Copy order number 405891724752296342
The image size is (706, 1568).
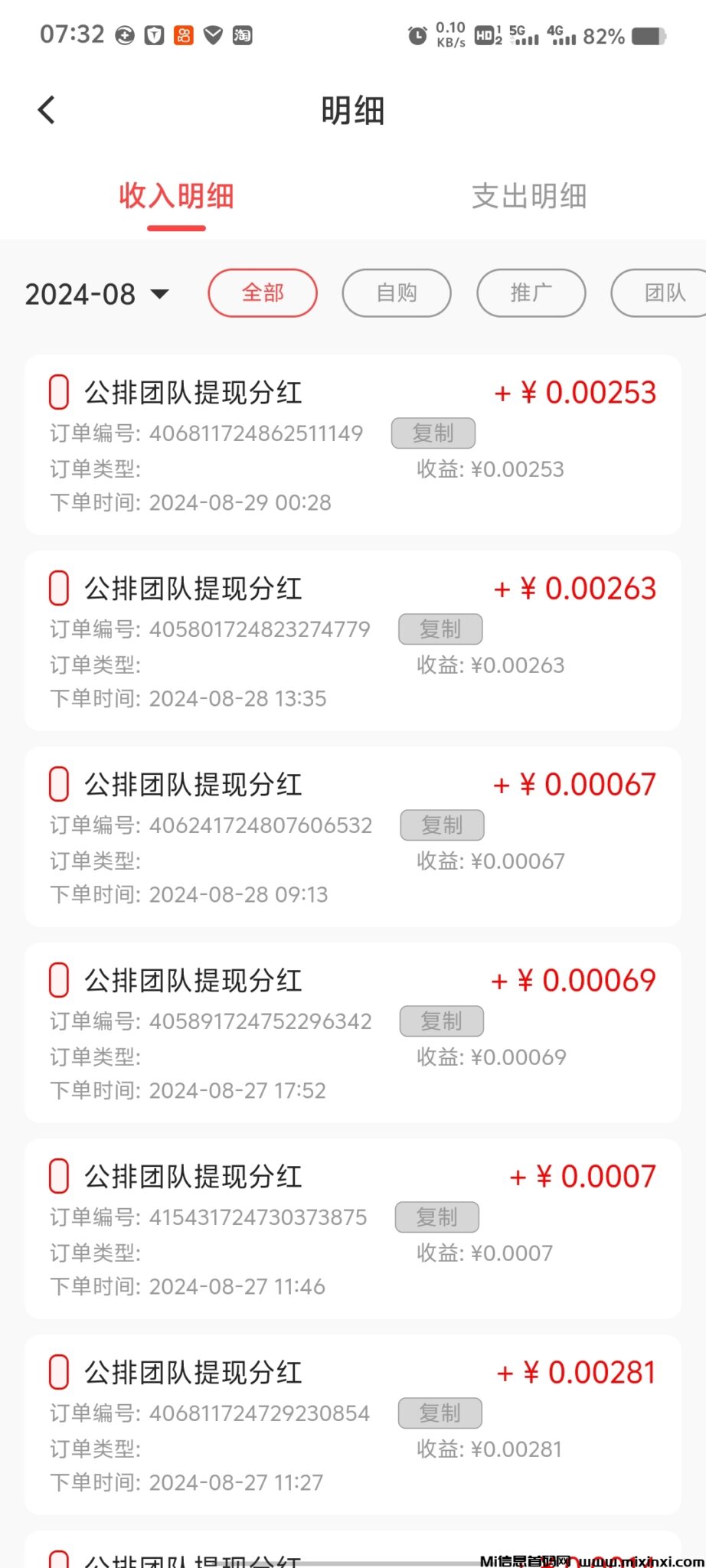pos(441,1021)
